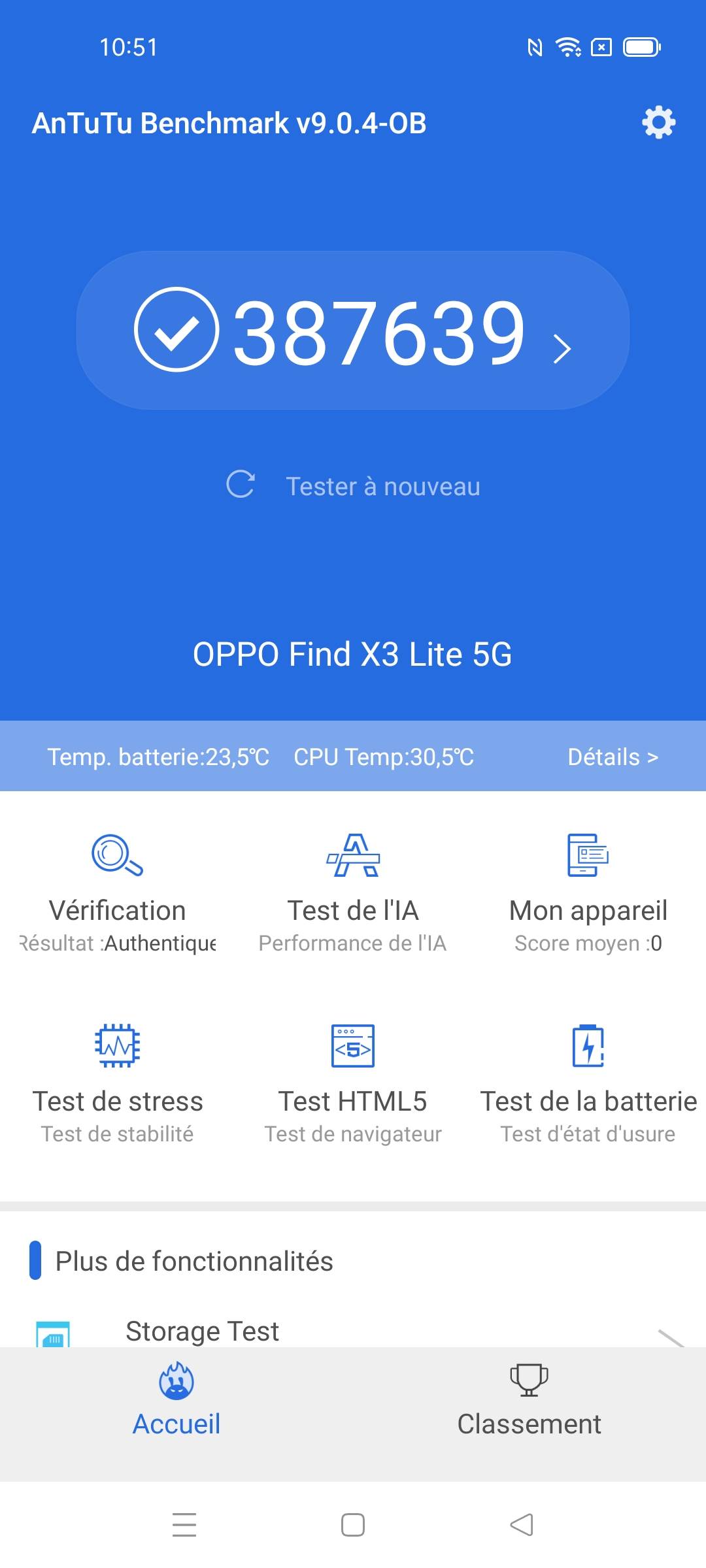Go back with the system back button

click(522, 1525)
